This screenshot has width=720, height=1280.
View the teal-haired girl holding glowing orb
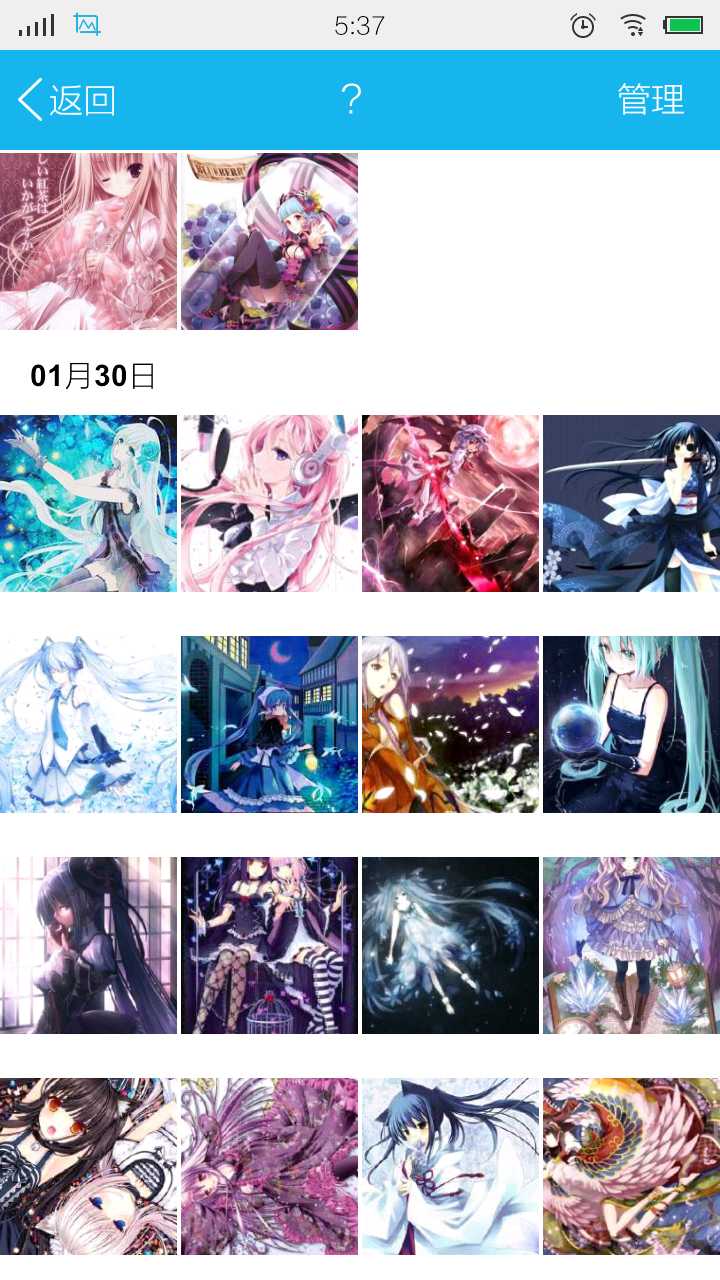(631, 724)
